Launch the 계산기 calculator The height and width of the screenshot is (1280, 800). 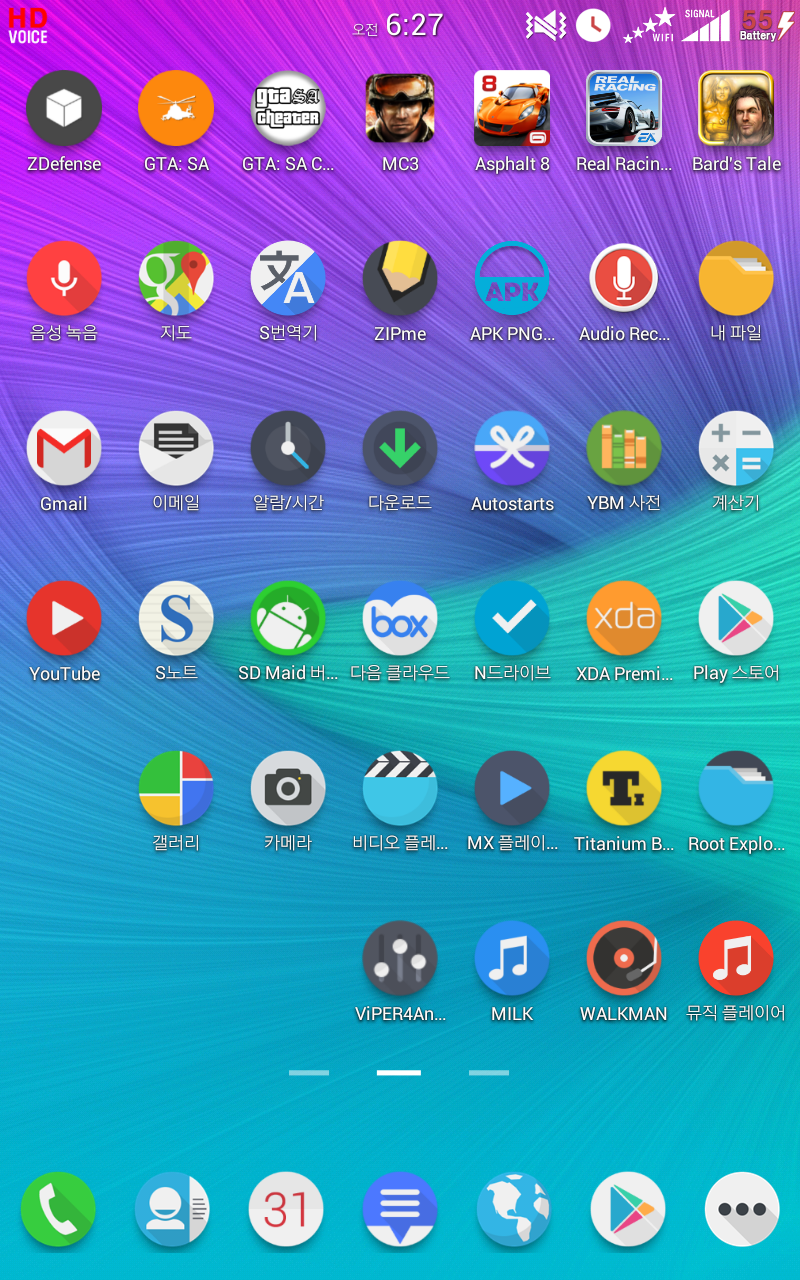pos(736,449)
